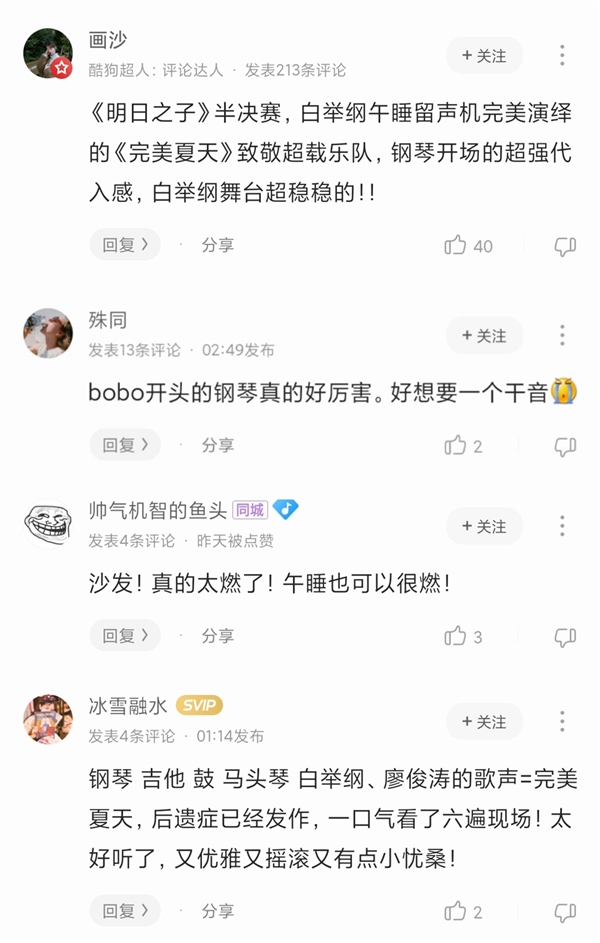The width and height of the screenshot is (600, 943).
Task: Like 帅气机智的鱼头's comment with 3 likes
Action: click(457, 635)
